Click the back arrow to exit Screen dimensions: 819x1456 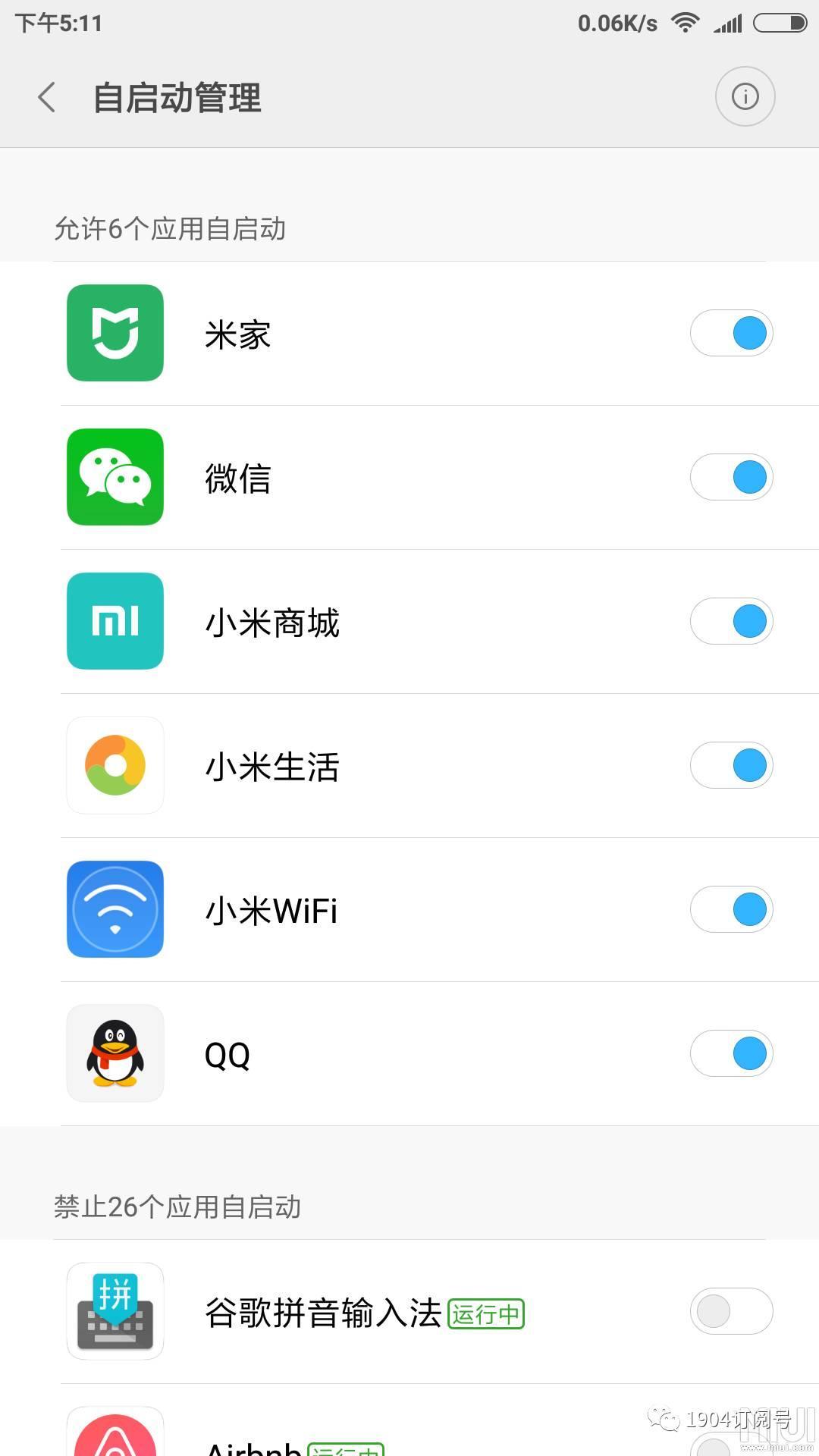pos(45,97)
